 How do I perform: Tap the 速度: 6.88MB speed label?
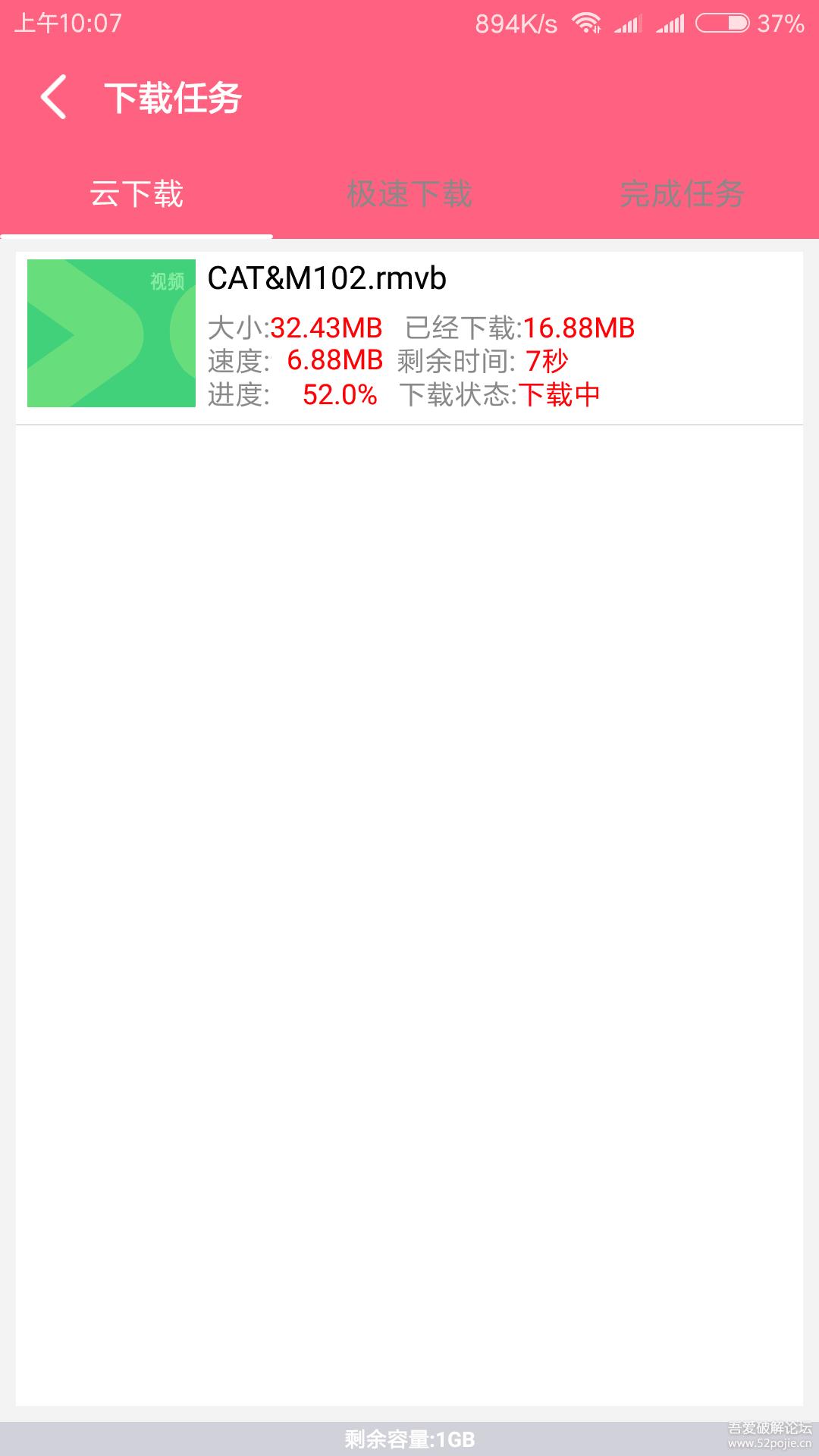click(x=292, y=362)
